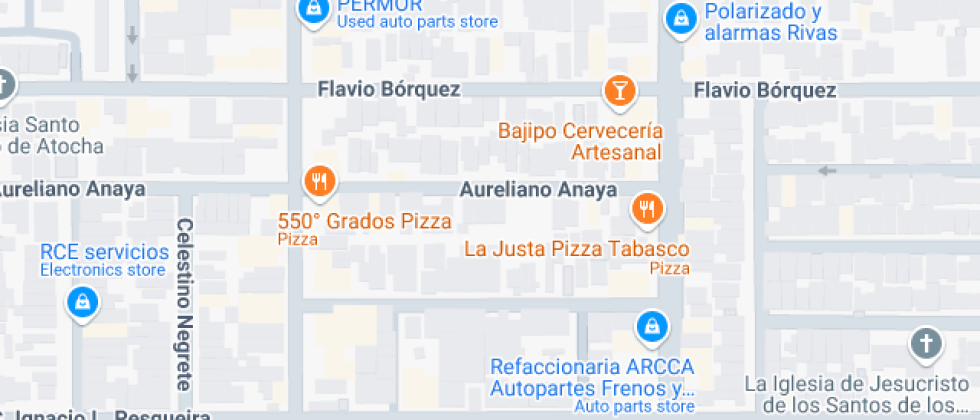
Task: View La Iglesia de Jesucristo church marker
Action: pos(926,346)
